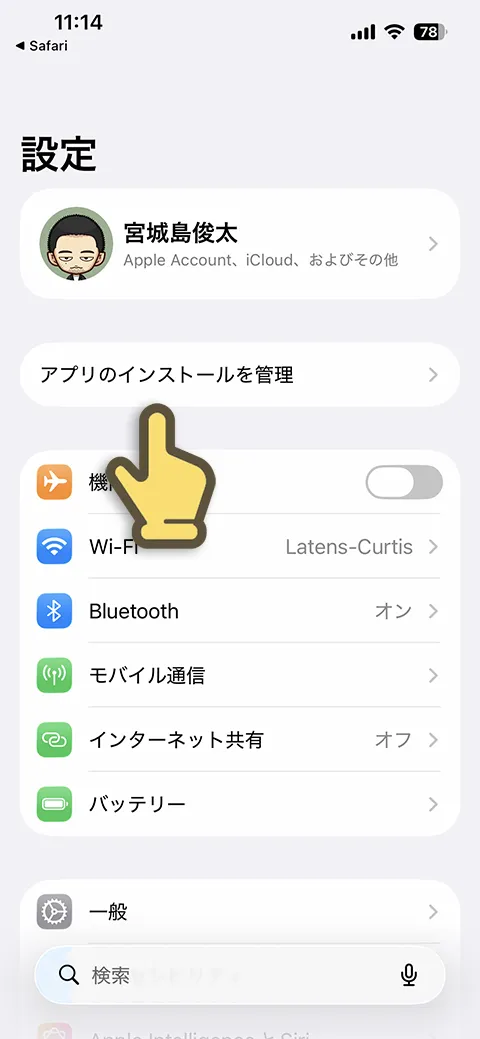Open the 宮城島俊太 Apple Account row
This screenshot has width=480, height=1039.
(x=240, y=244)
